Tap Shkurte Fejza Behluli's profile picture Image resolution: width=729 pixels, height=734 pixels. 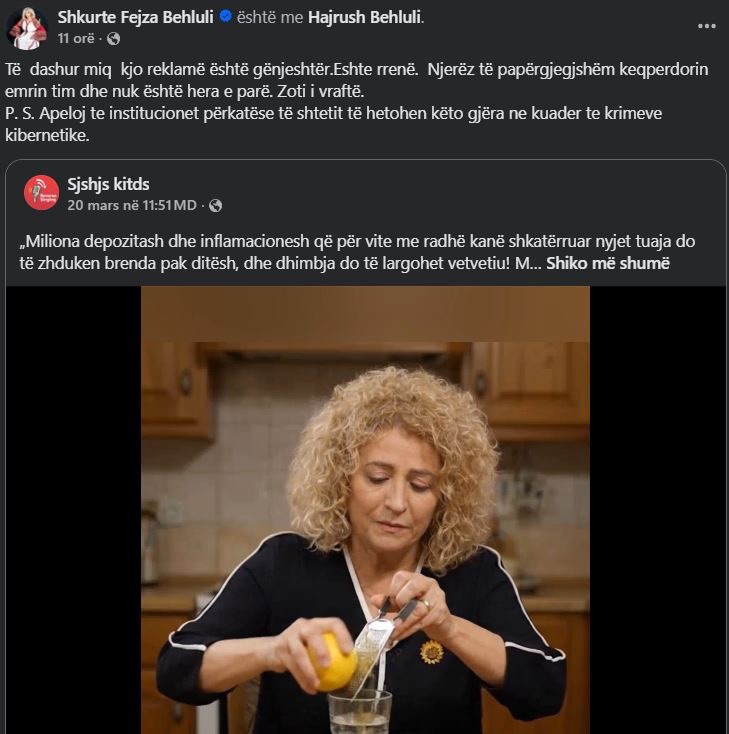click(27, 27)
